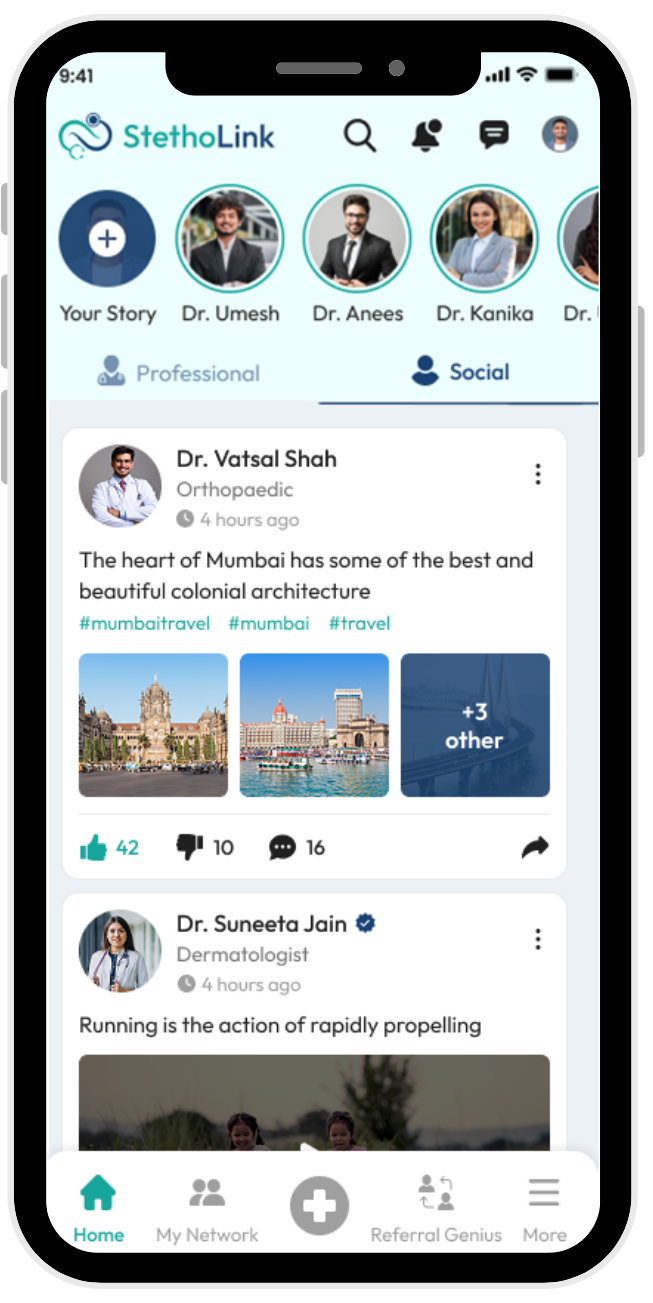The width and height of the screenshot is (653, 1303).
Task: Switch to the Professional tab
Action: 180,374
